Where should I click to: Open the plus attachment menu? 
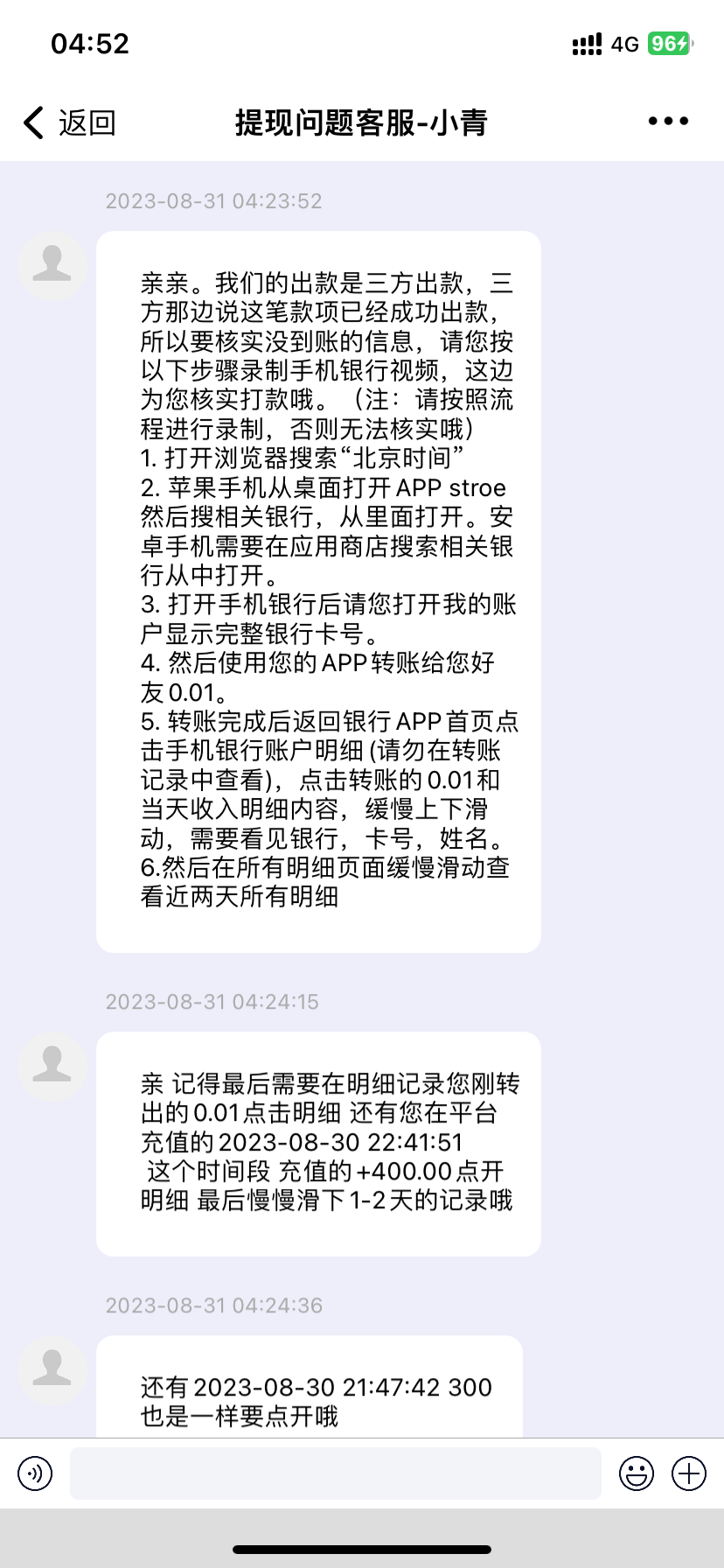click(689, 1473)
